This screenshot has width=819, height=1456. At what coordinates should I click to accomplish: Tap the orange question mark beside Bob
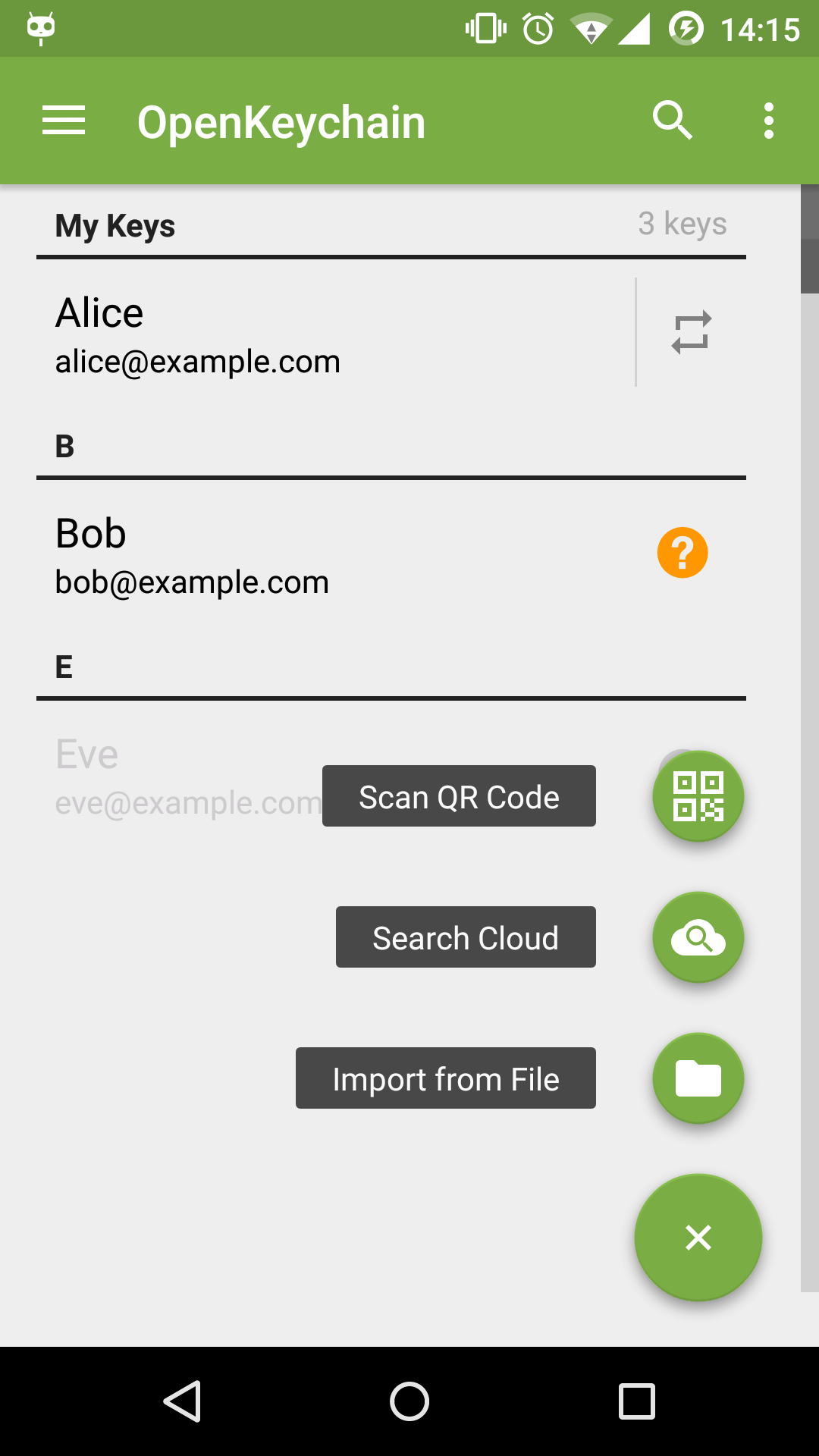coord(682,553)
